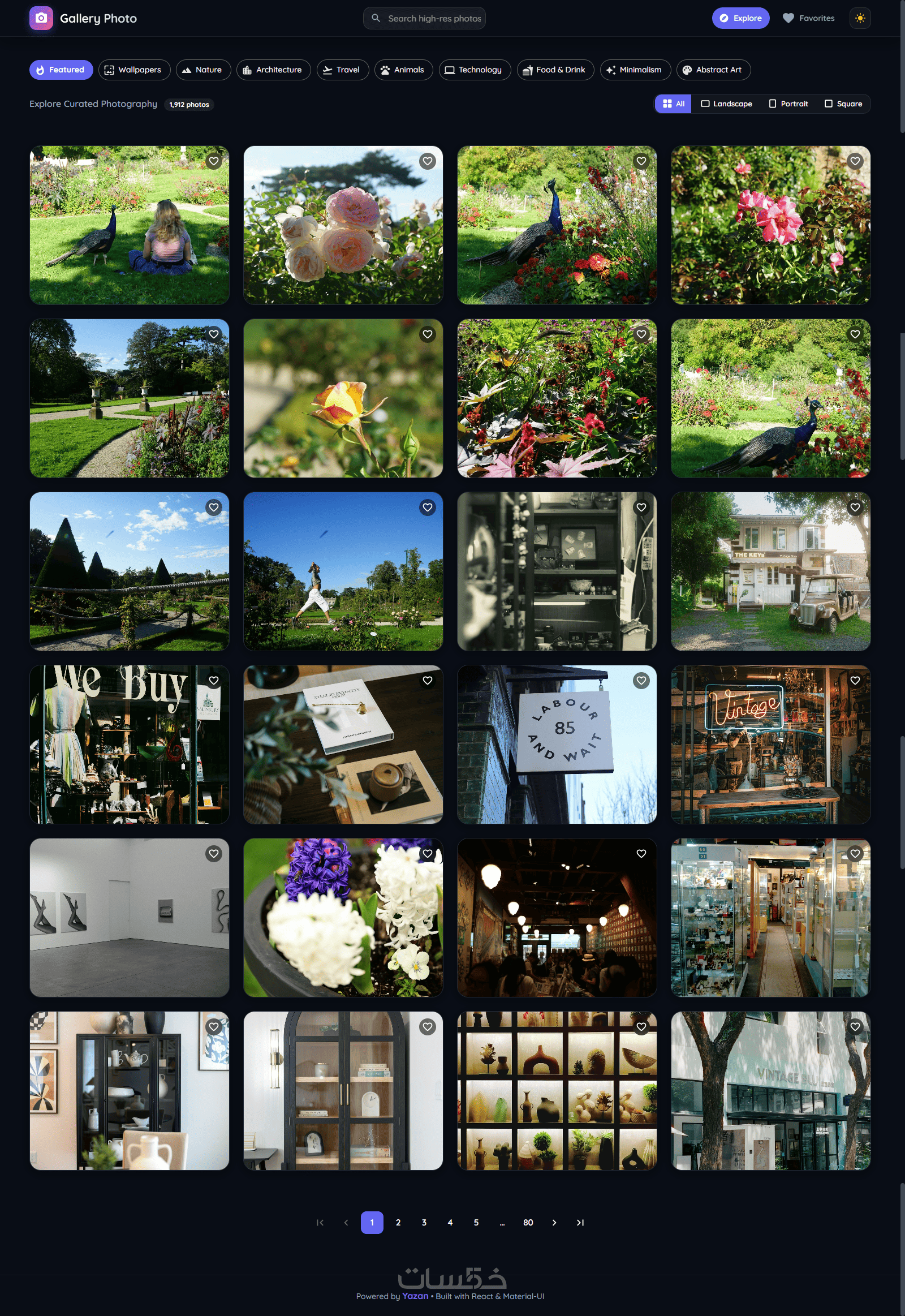Show only Square photos

(843, 104)
